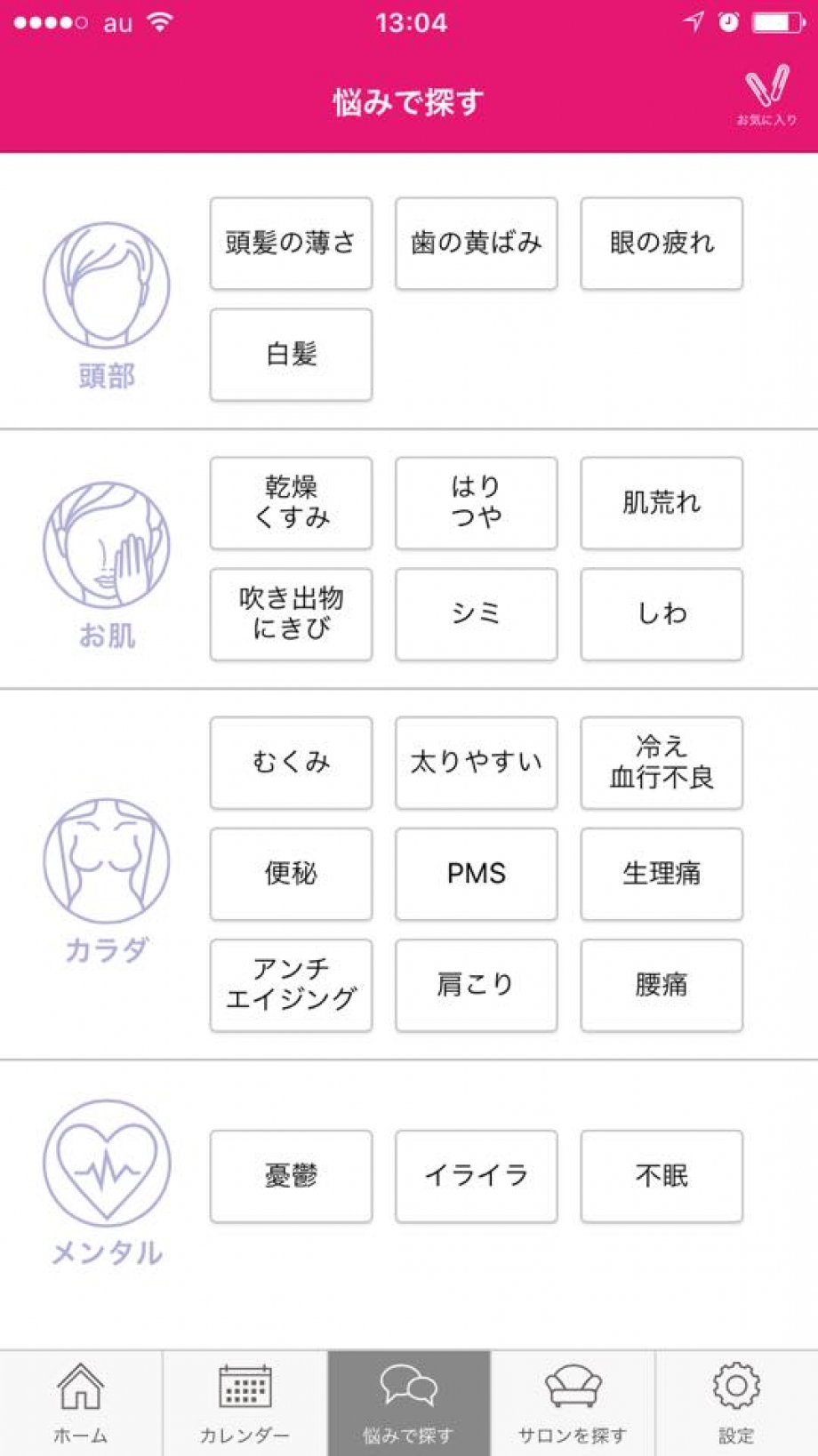Switch to the ホーム tab
Viewport: 818px width, 1456px height.
81,1403
